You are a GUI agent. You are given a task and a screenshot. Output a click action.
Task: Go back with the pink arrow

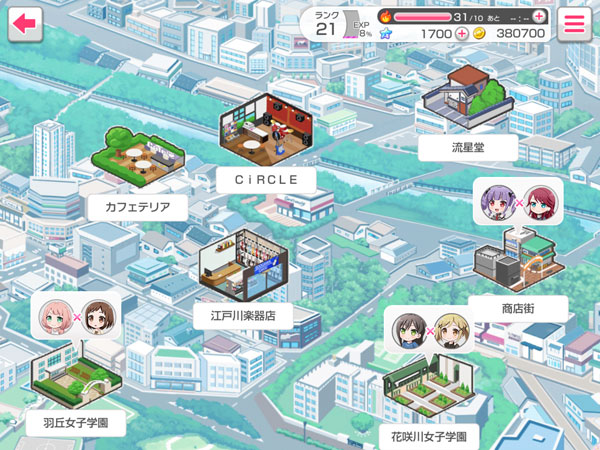pyautogui.click(x=24, y=21)
